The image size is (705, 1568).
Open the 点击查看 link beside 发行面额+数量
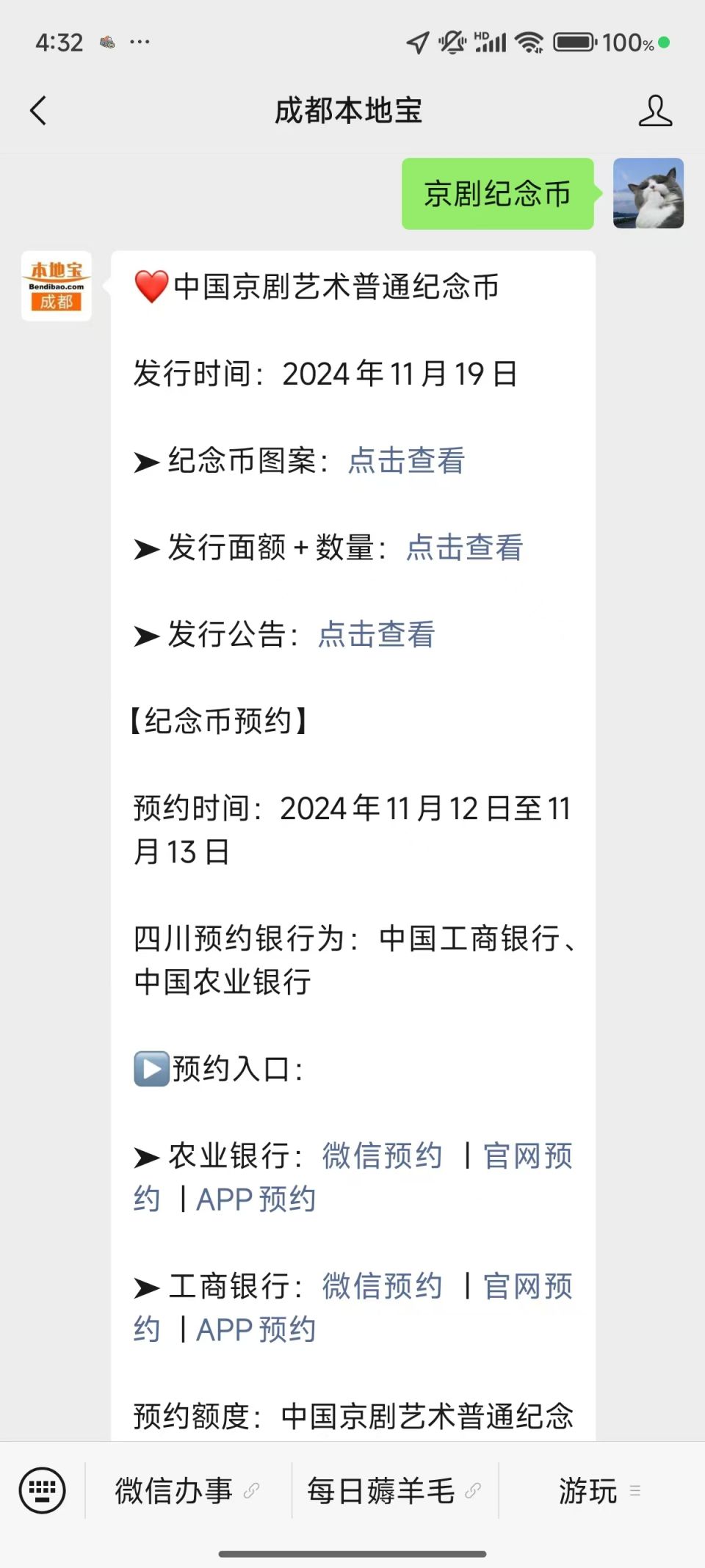[464, 548]
